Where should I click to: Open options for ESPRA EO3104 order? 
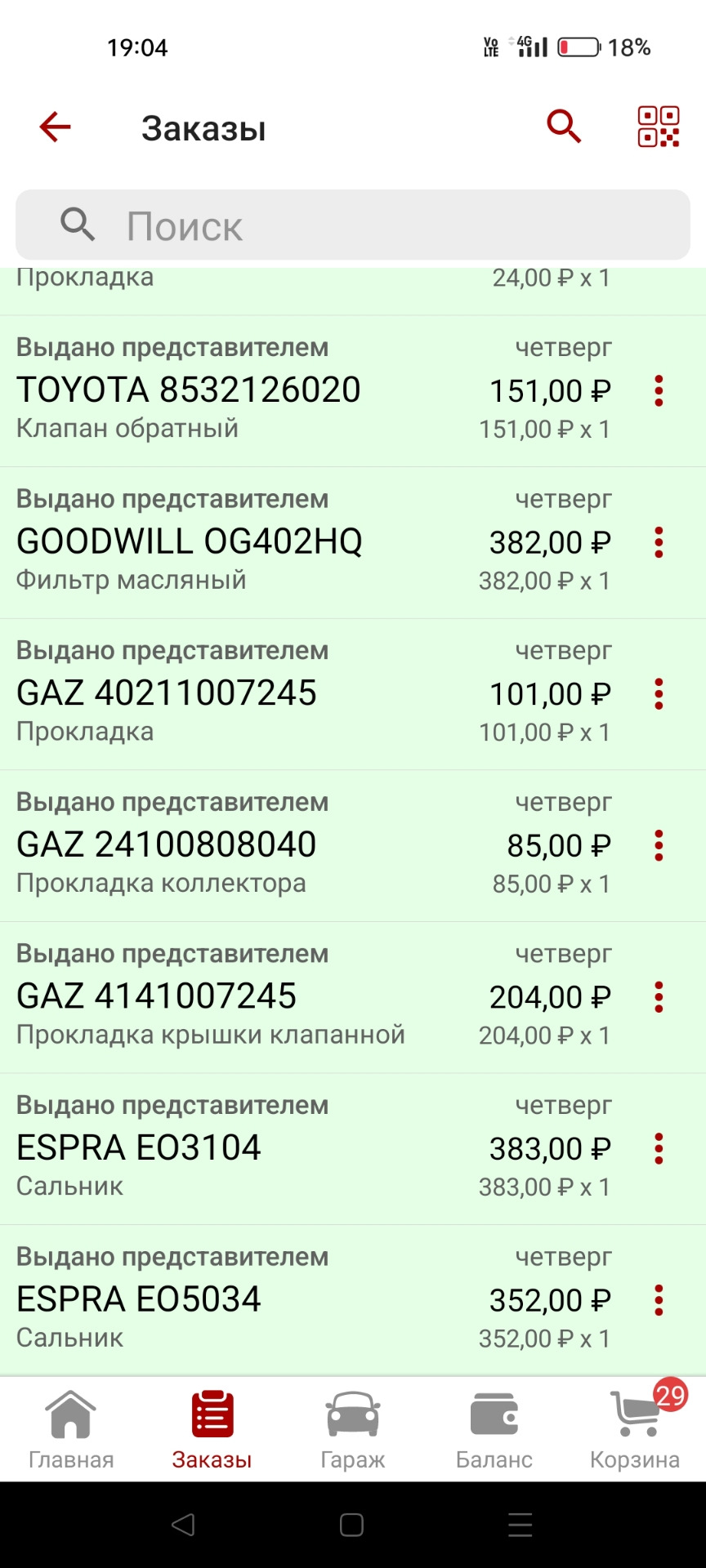pos(659,1148)
